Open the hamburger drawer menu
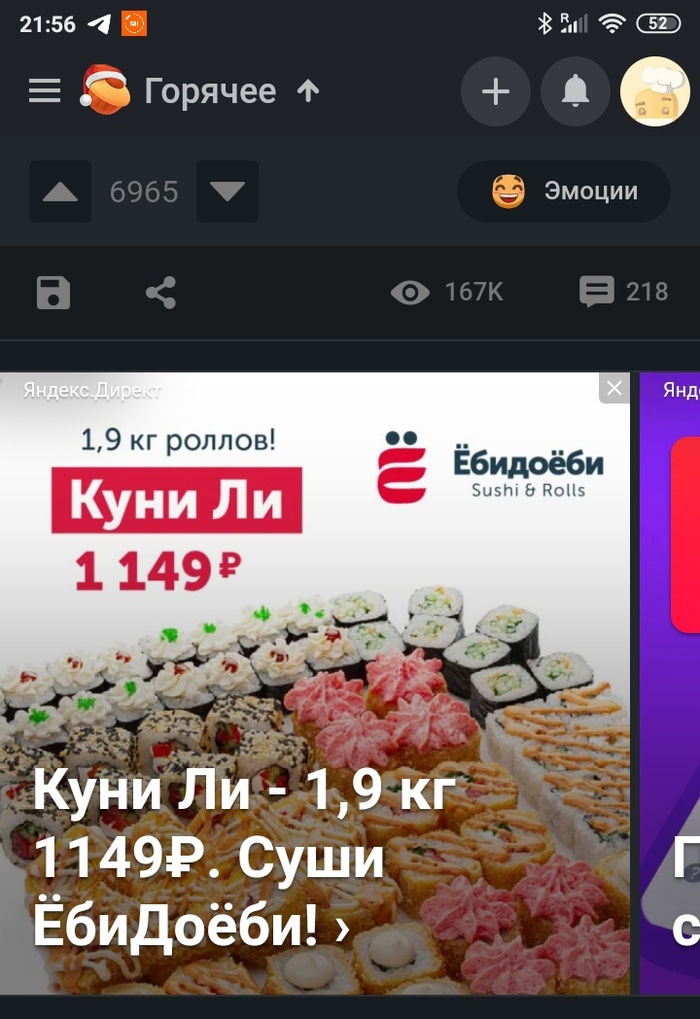The image size is (700, 1019). pyautogui.click(x=44, y=92)
